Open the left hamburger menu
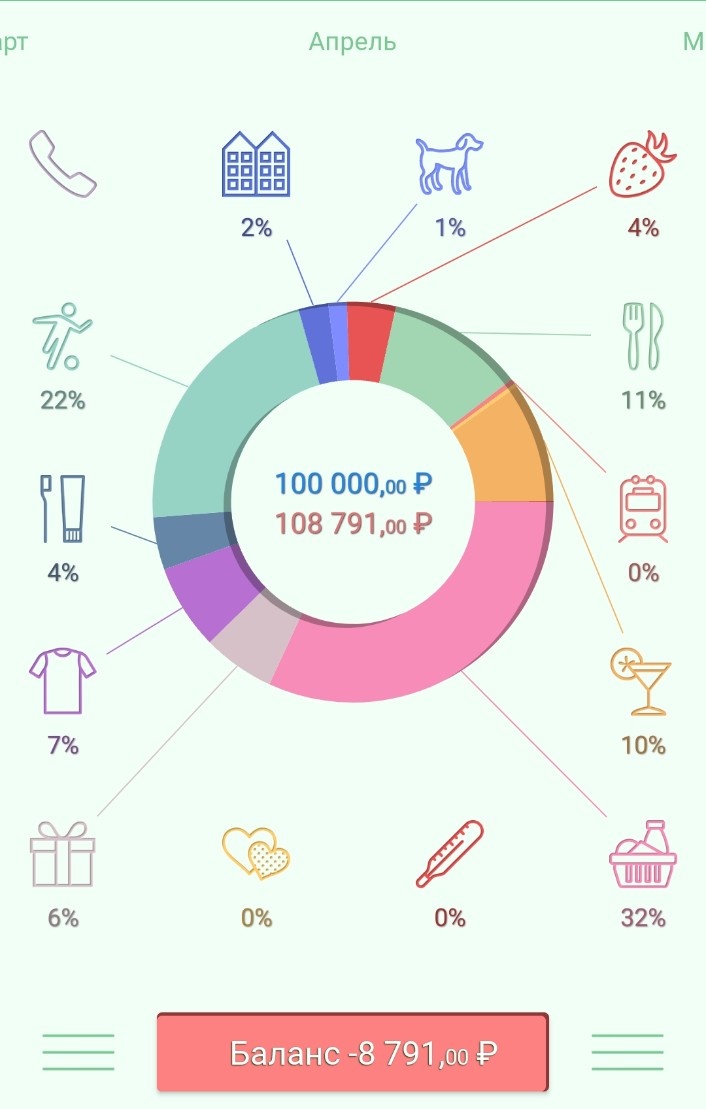Screen dimensions: 706x1109 [x=78, y=1052]
